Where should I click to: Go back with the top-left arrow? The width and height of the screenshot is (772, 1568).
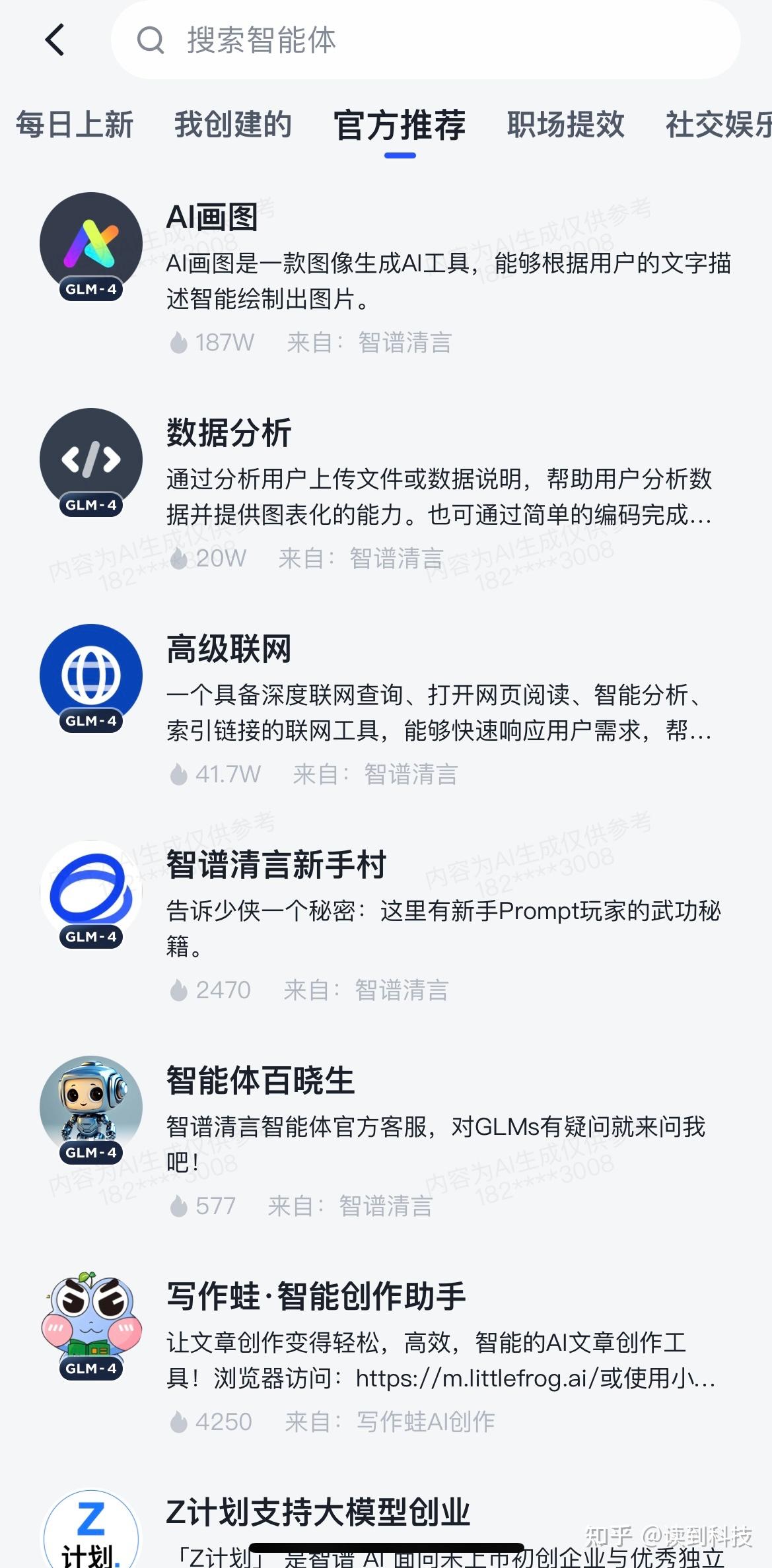point(55,40)
